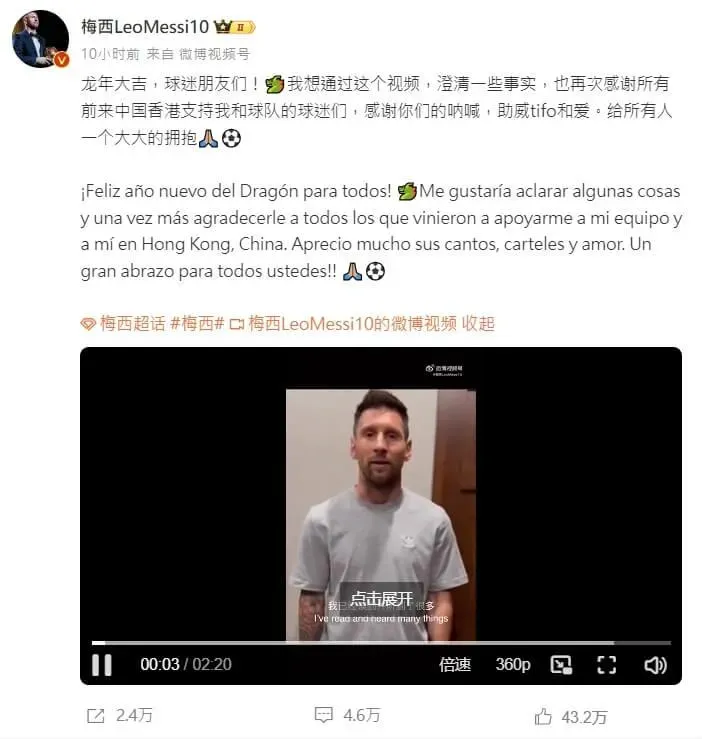
Task: Enter fullscreen video mode
Action: coord(607,665)
